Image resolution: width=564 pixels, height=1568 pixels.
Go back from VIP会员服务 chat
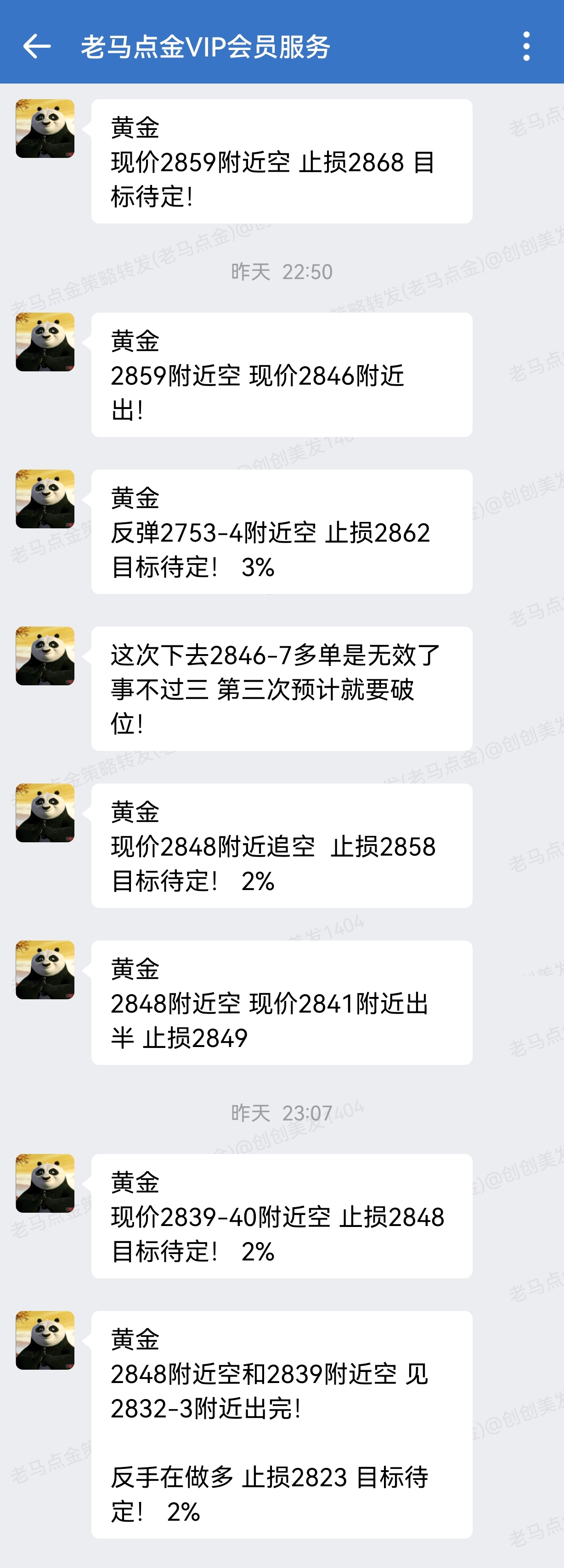[x=37, y=46]
